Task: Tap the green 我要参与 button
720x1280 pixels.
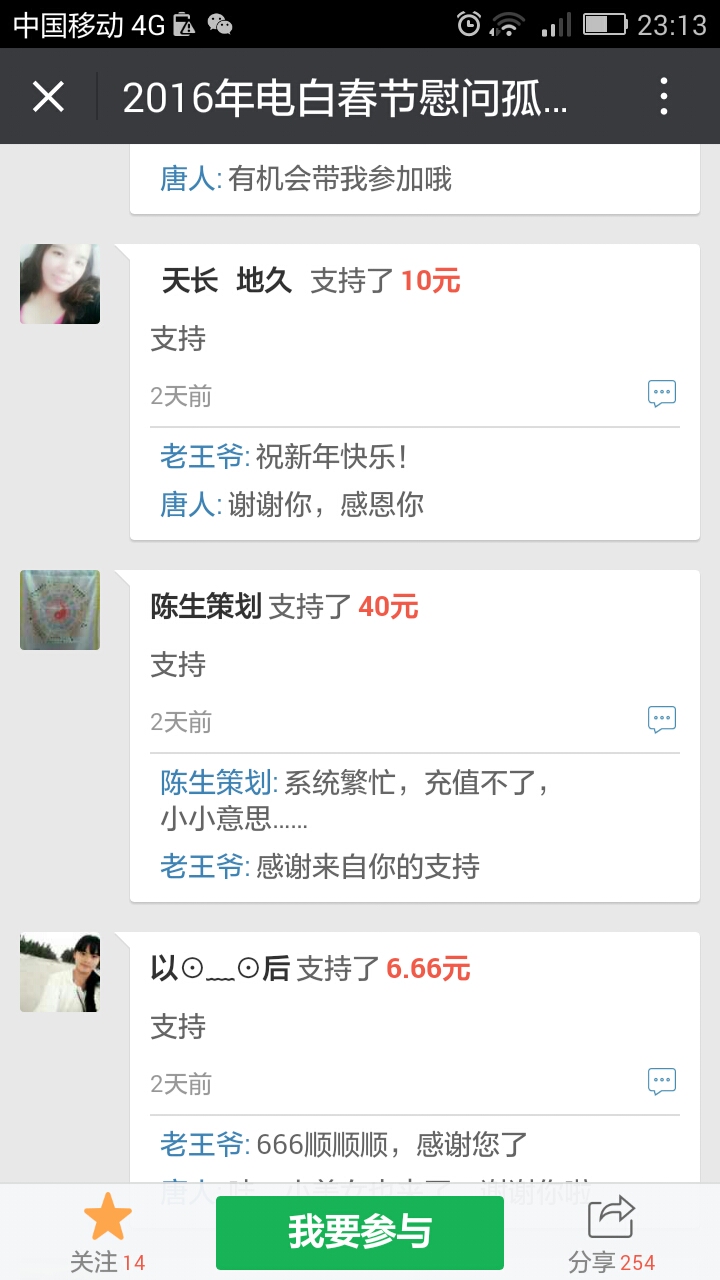Action: point(360,1232)
